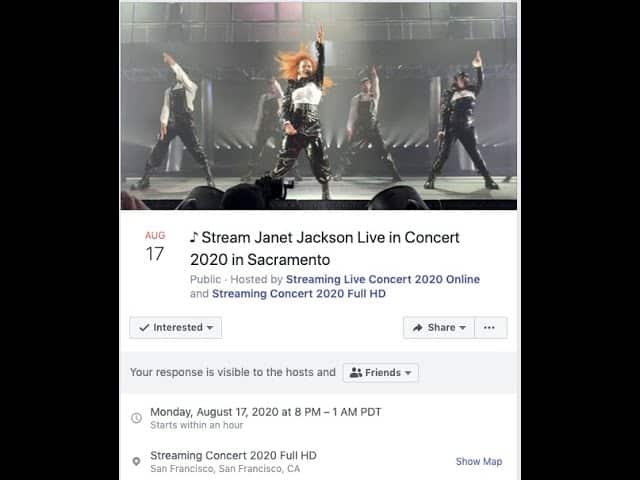Open the event cover photo

[x=318, y=105]
